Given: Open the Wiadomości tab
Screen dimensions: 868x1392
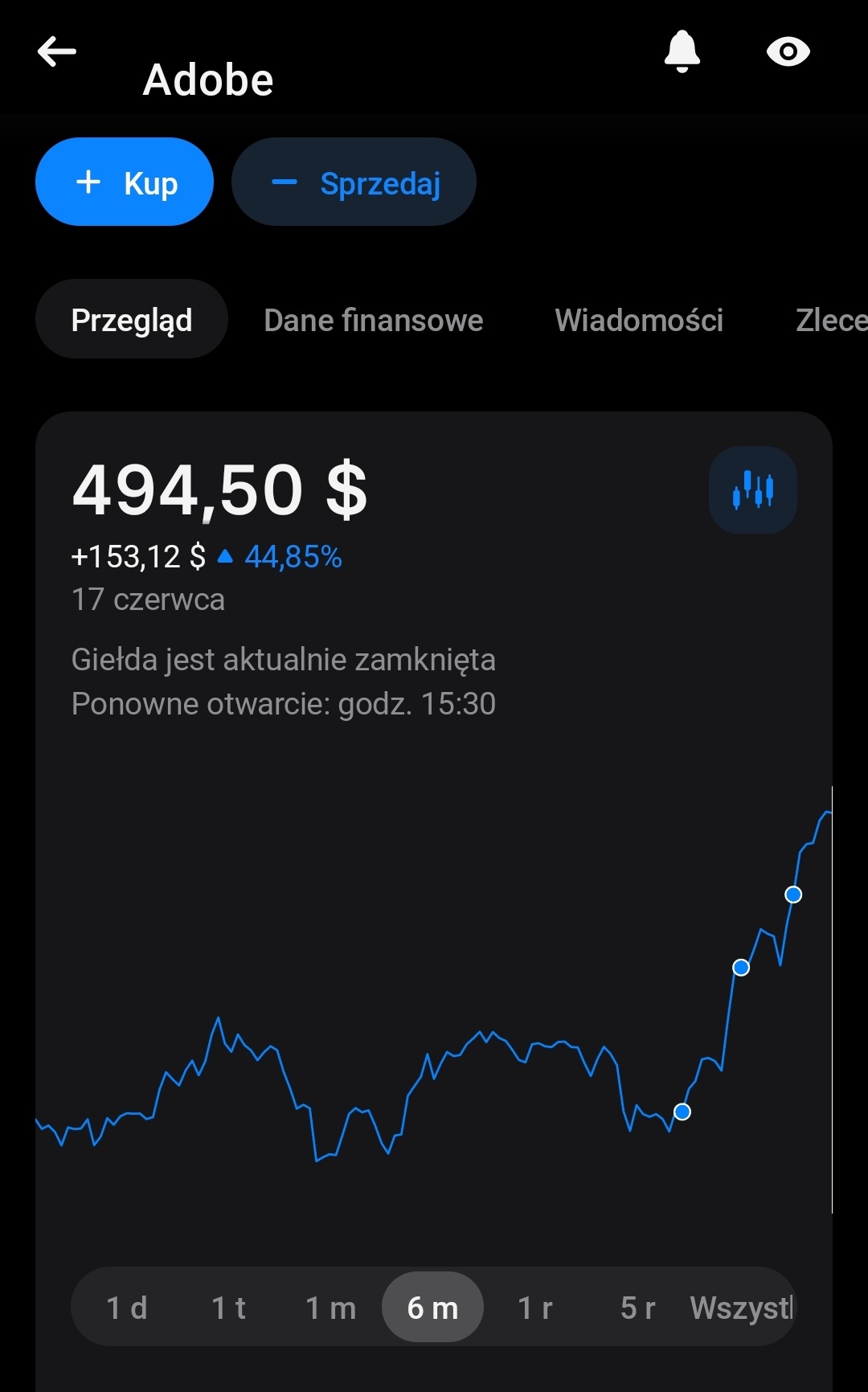Looking at the screenshot, I should click(x=639, y=320).
